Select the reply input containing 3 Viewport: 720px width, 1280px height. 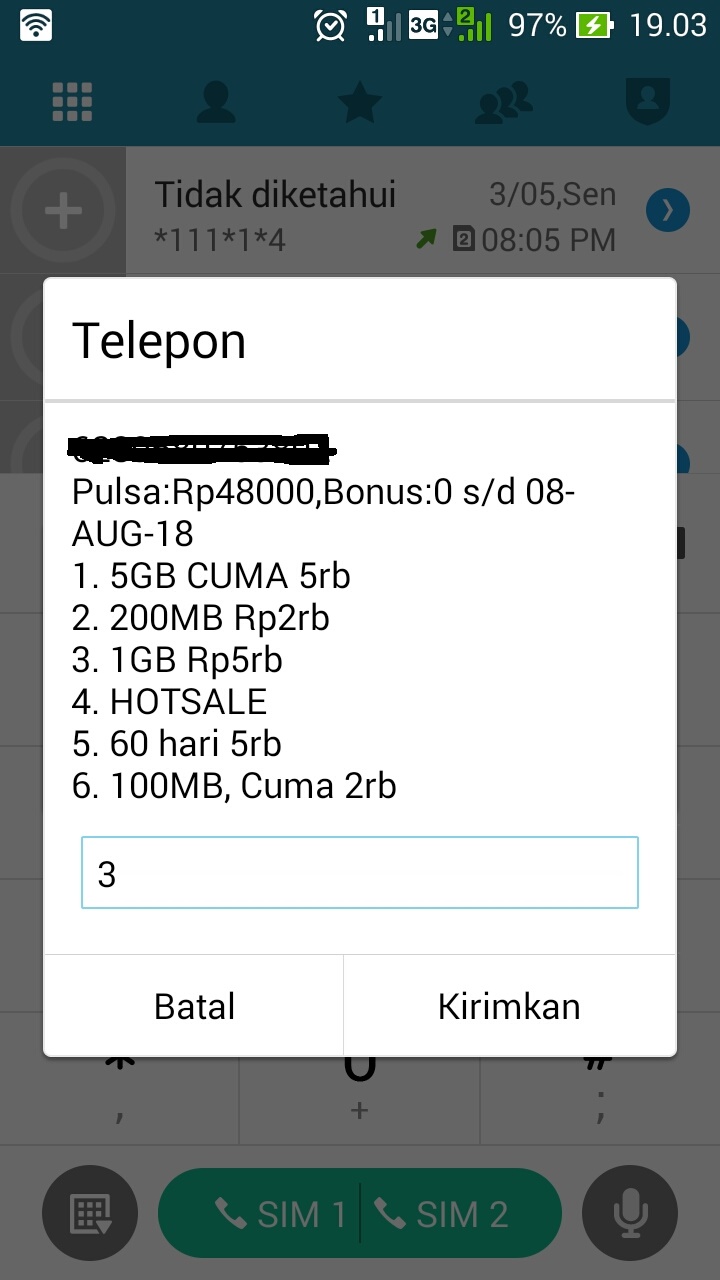click(x=360, y=872)
